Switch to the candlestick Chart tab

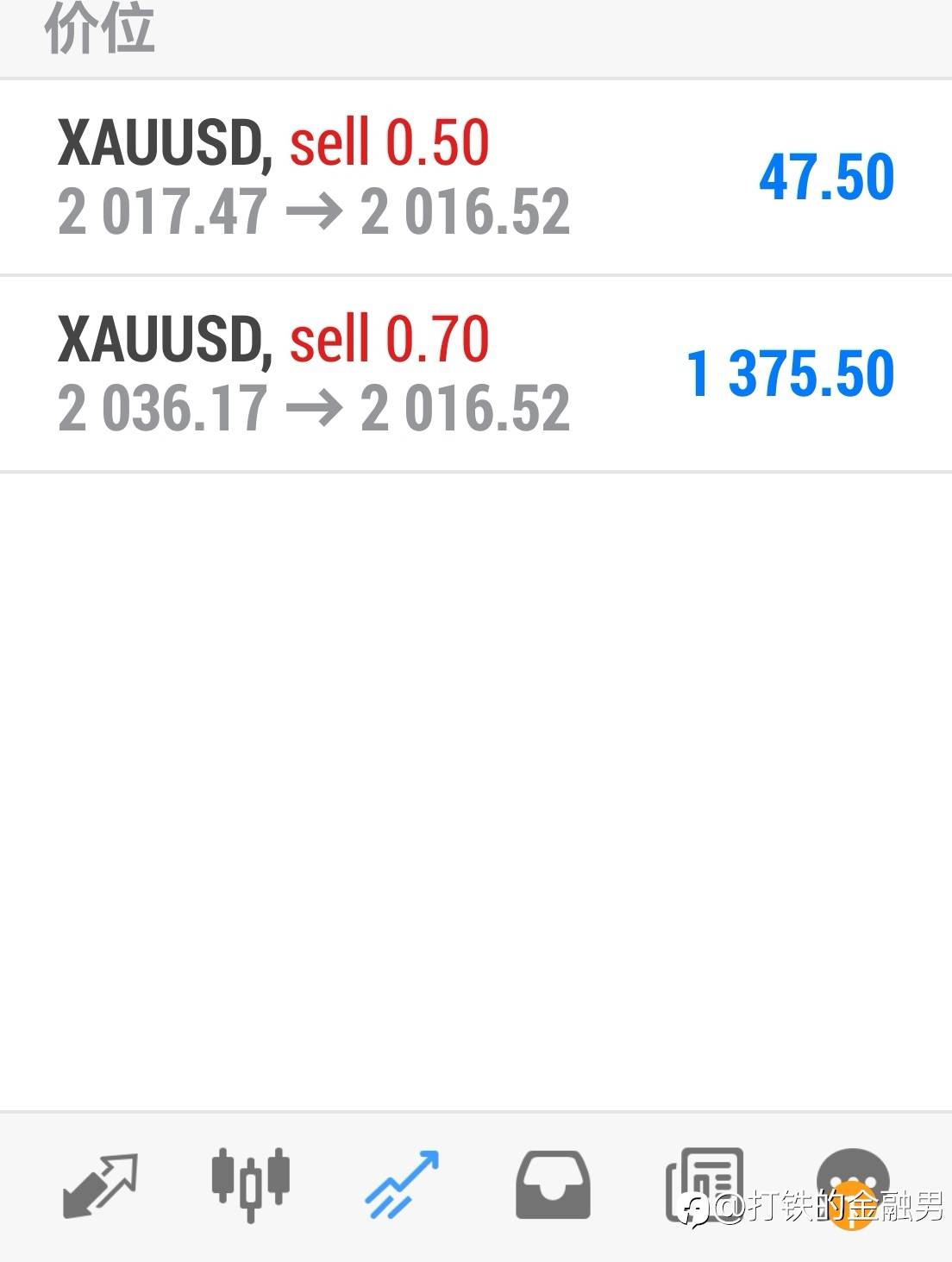coord(251,1184)
